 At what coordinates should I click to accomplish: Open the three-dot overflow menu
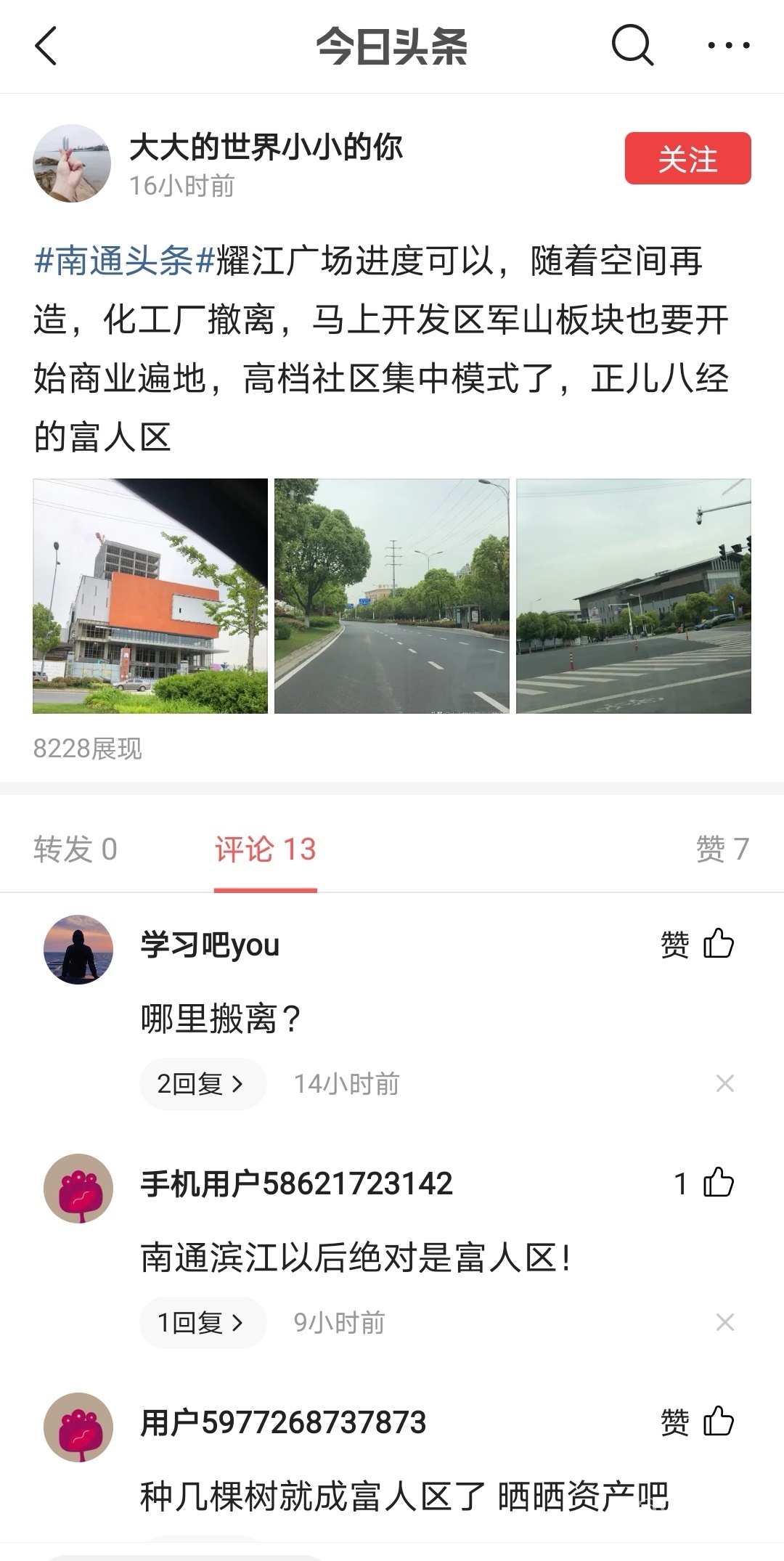coord(729,46)
